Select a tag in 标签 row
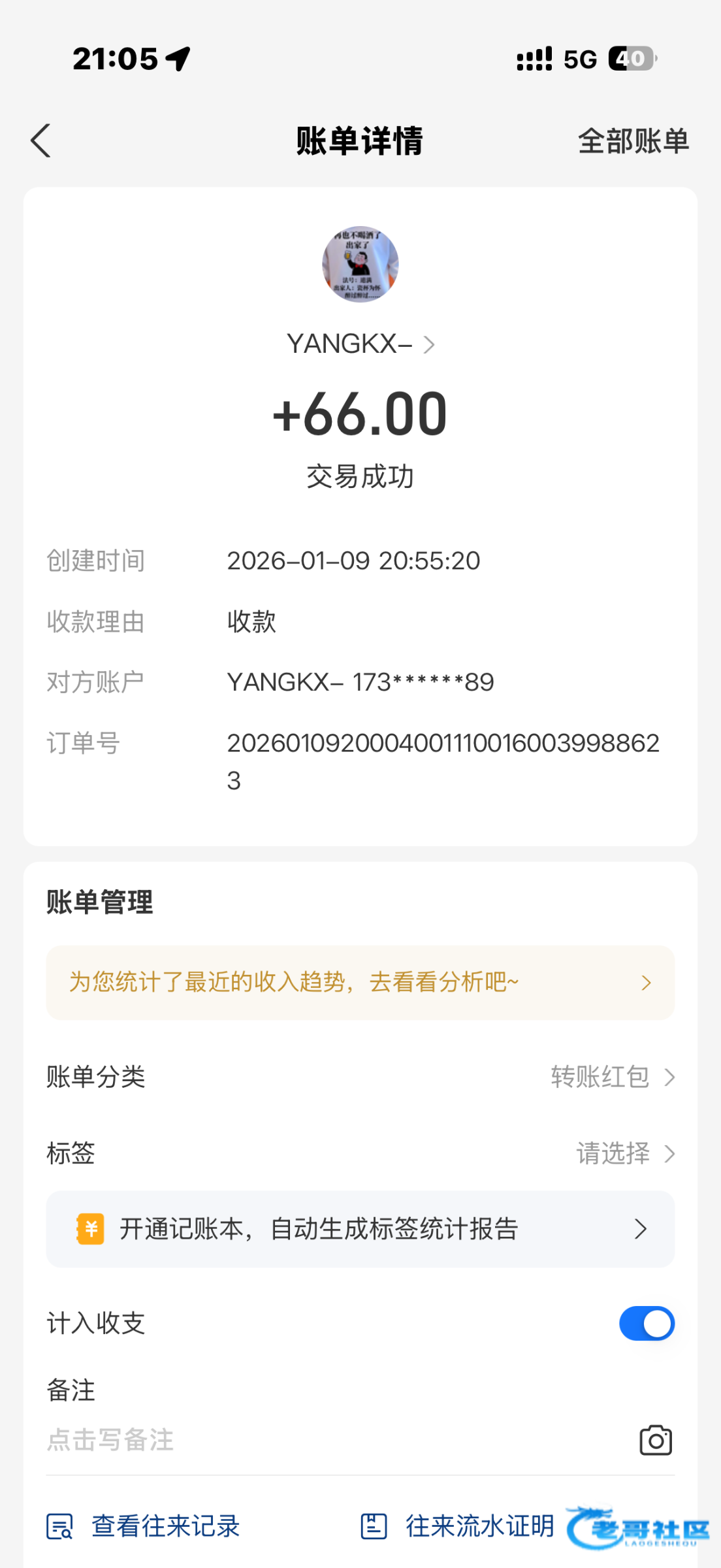The width and height of the screenshot is (721, 1568). tap(624, 1153)
